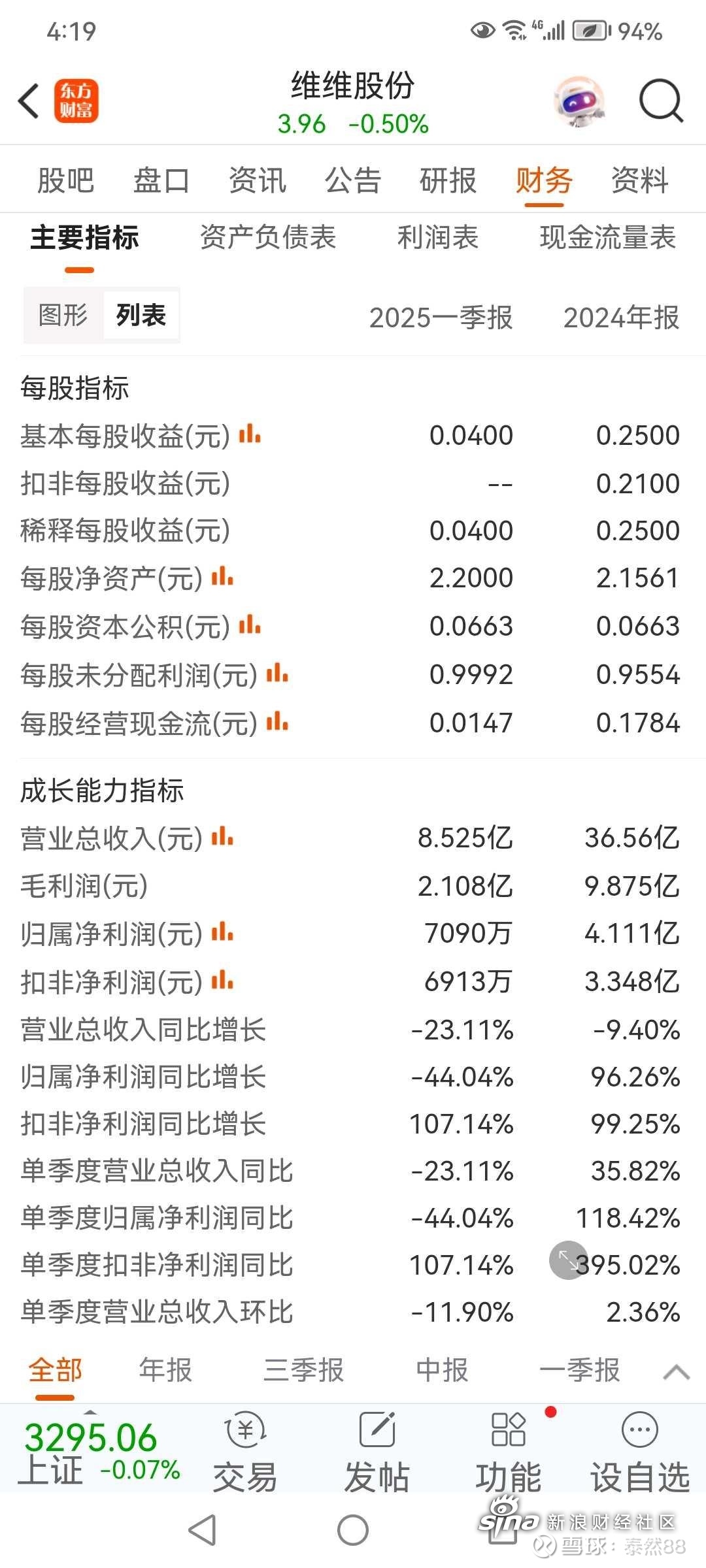Switch to the 股吧 tab

[x=65, y=180]
